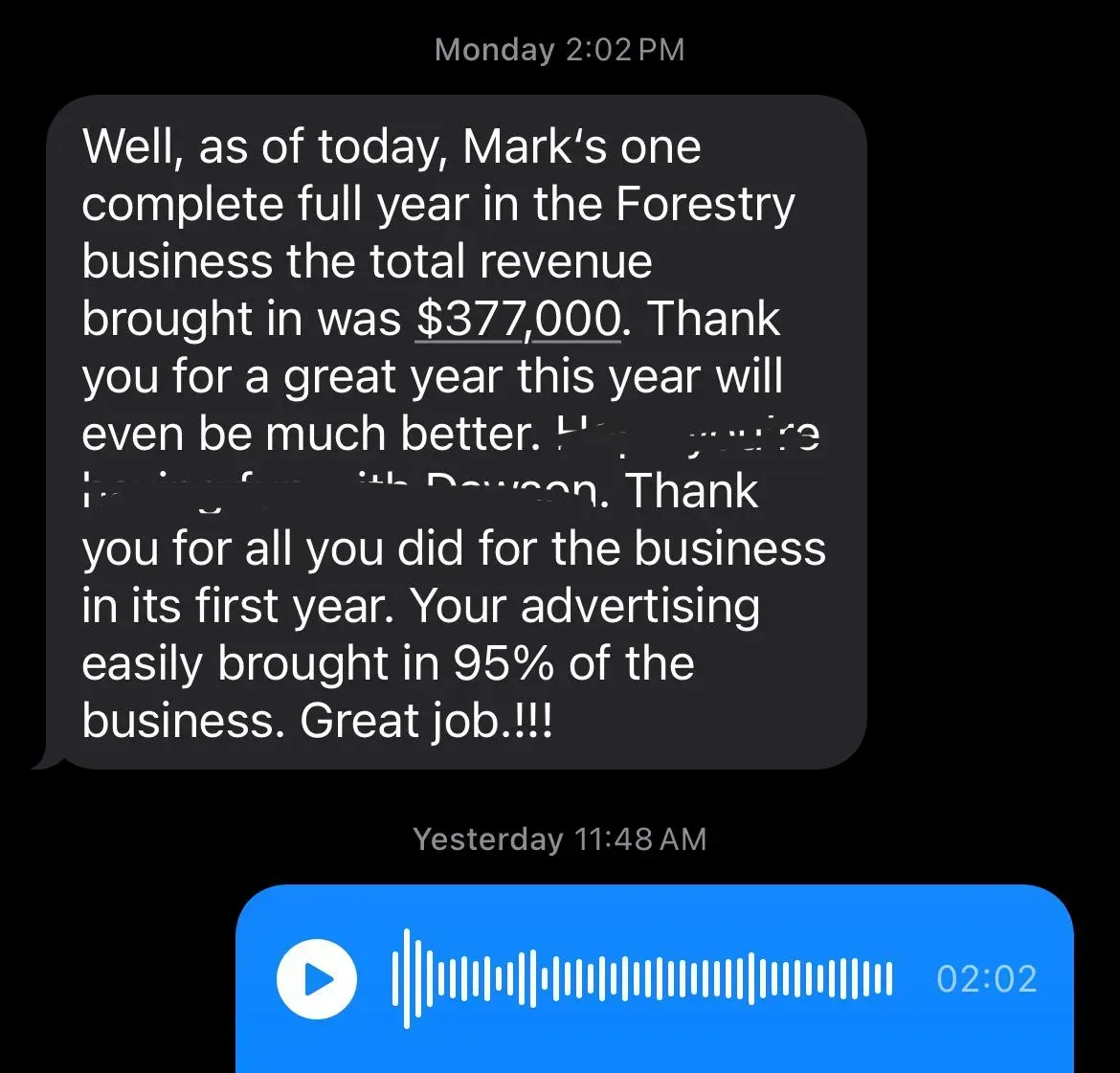This screenshot has height=1073, width=1120.
Task: Play the 02:02 voice message
Action: pos(317,978)
